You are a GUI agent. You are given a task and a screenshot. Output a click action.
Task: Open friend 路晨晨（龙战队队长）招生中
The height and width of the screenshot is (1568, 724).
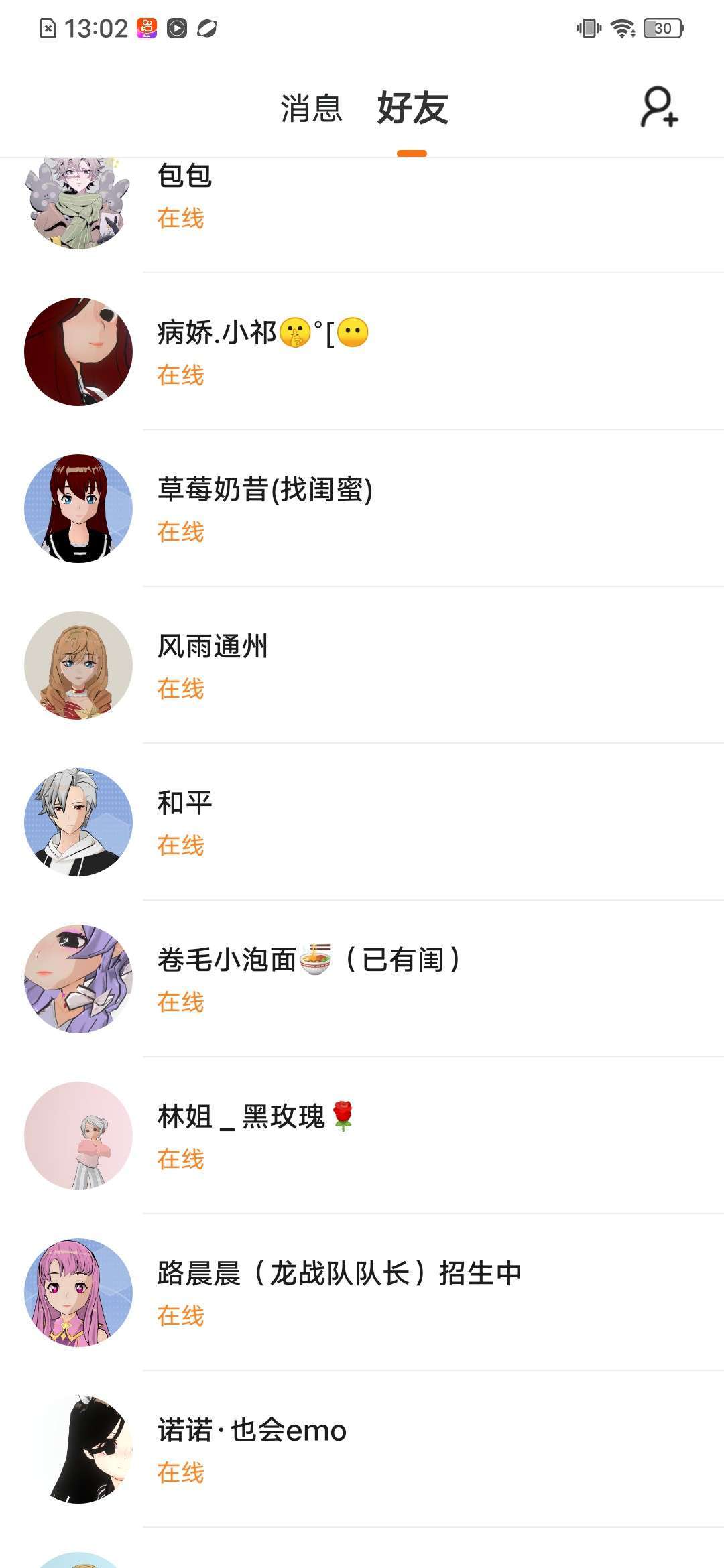[x=362, y=1293]
